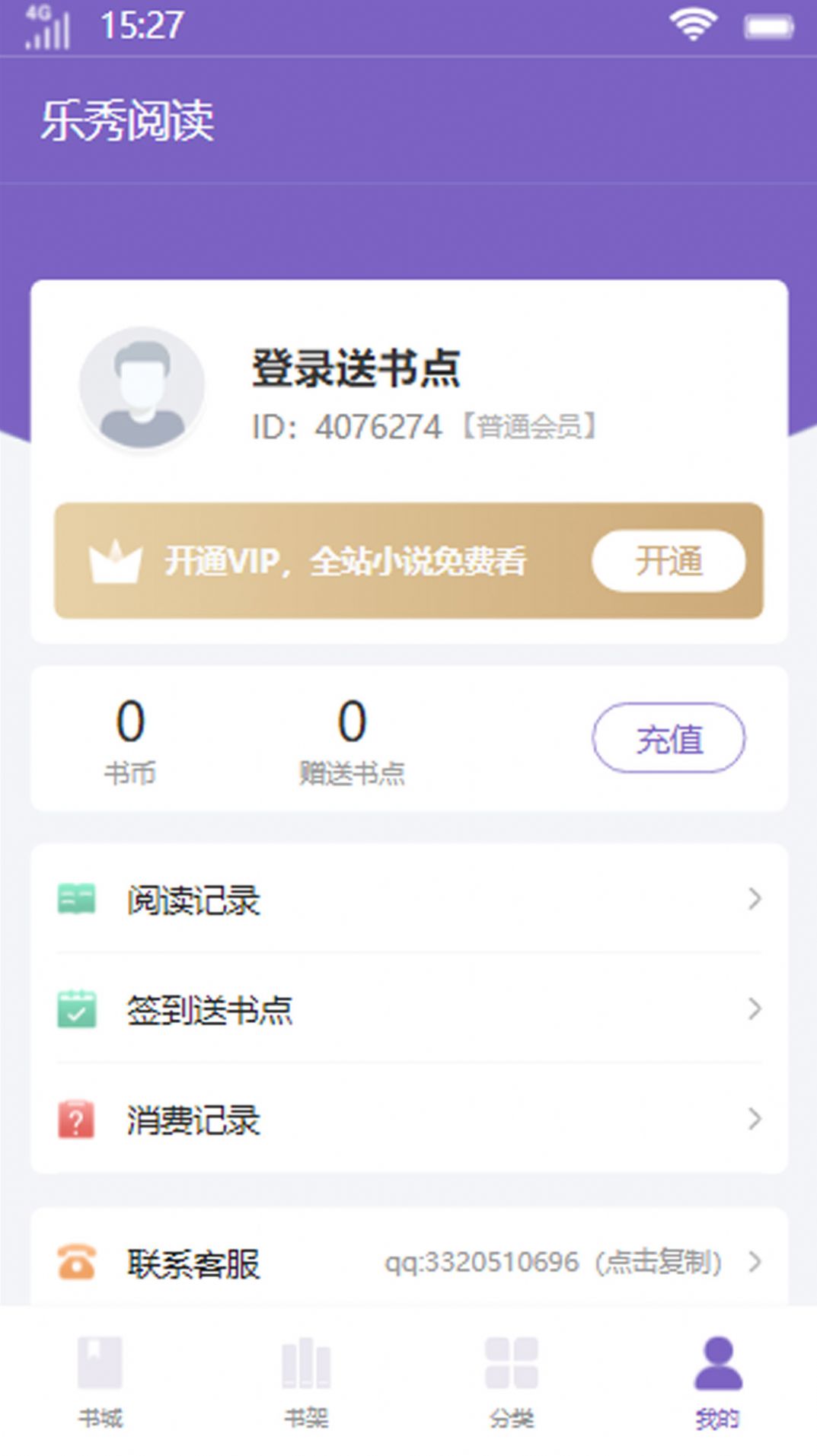Expand the 消费记录 row chevron
Image resolution: width=817 pixels, height=1456 pixels.
tap(753, 1117)
